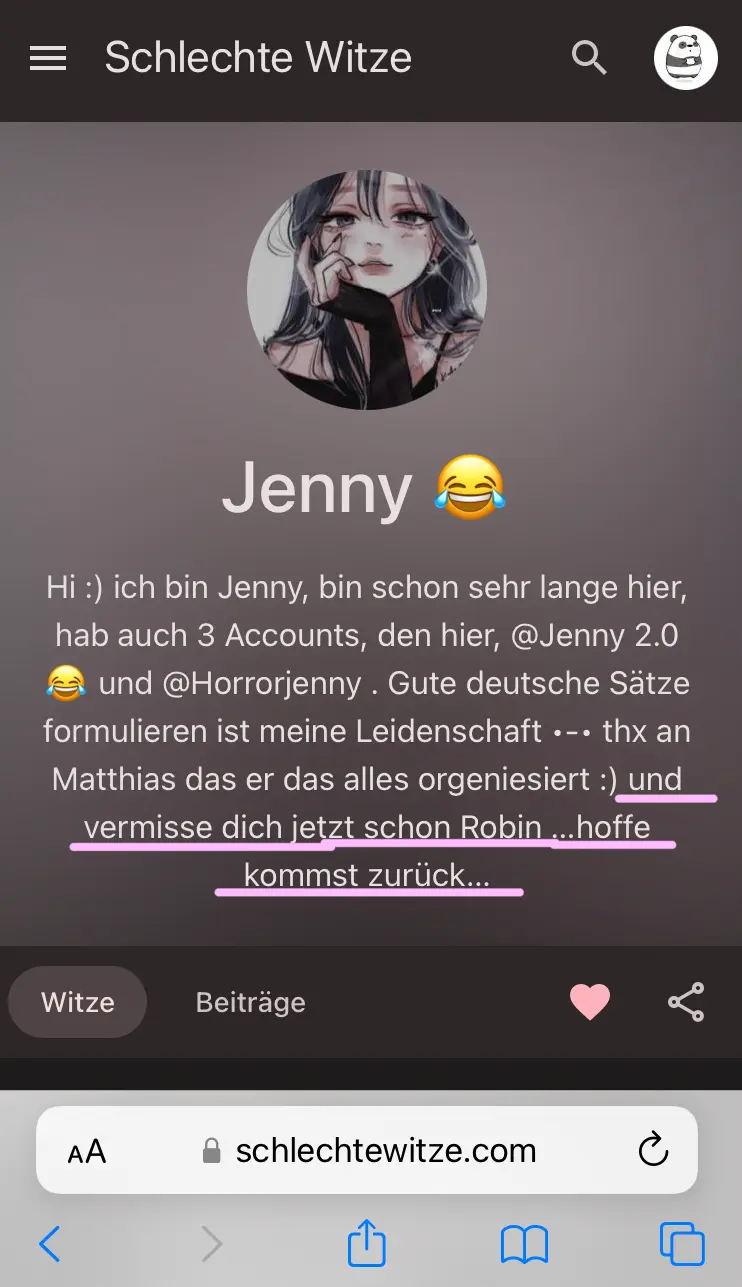Screen dimensions: 742x1287
Task: Switch to the Beiträge tab
Action: click(250, 1002)
